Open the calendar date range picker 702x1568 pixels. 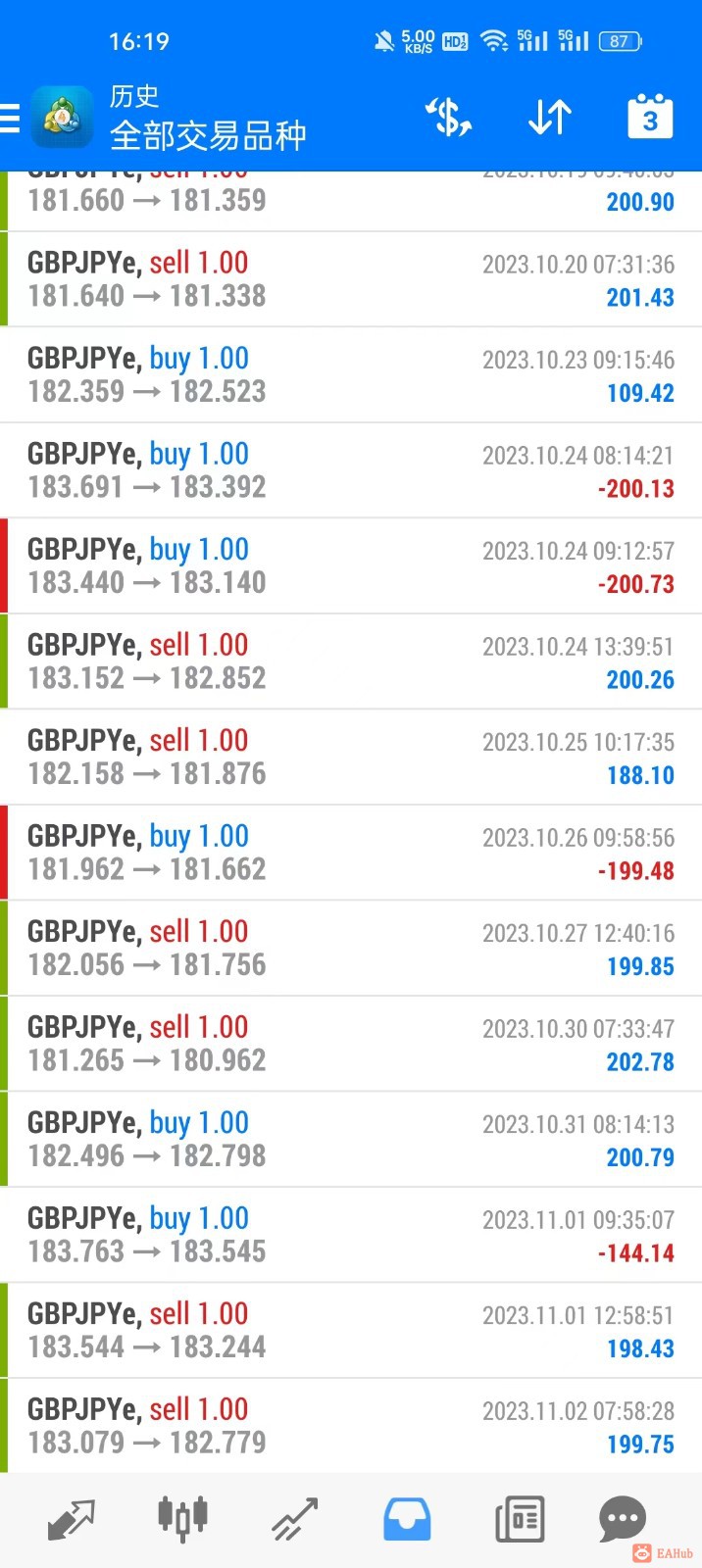[x=649, y=118]
